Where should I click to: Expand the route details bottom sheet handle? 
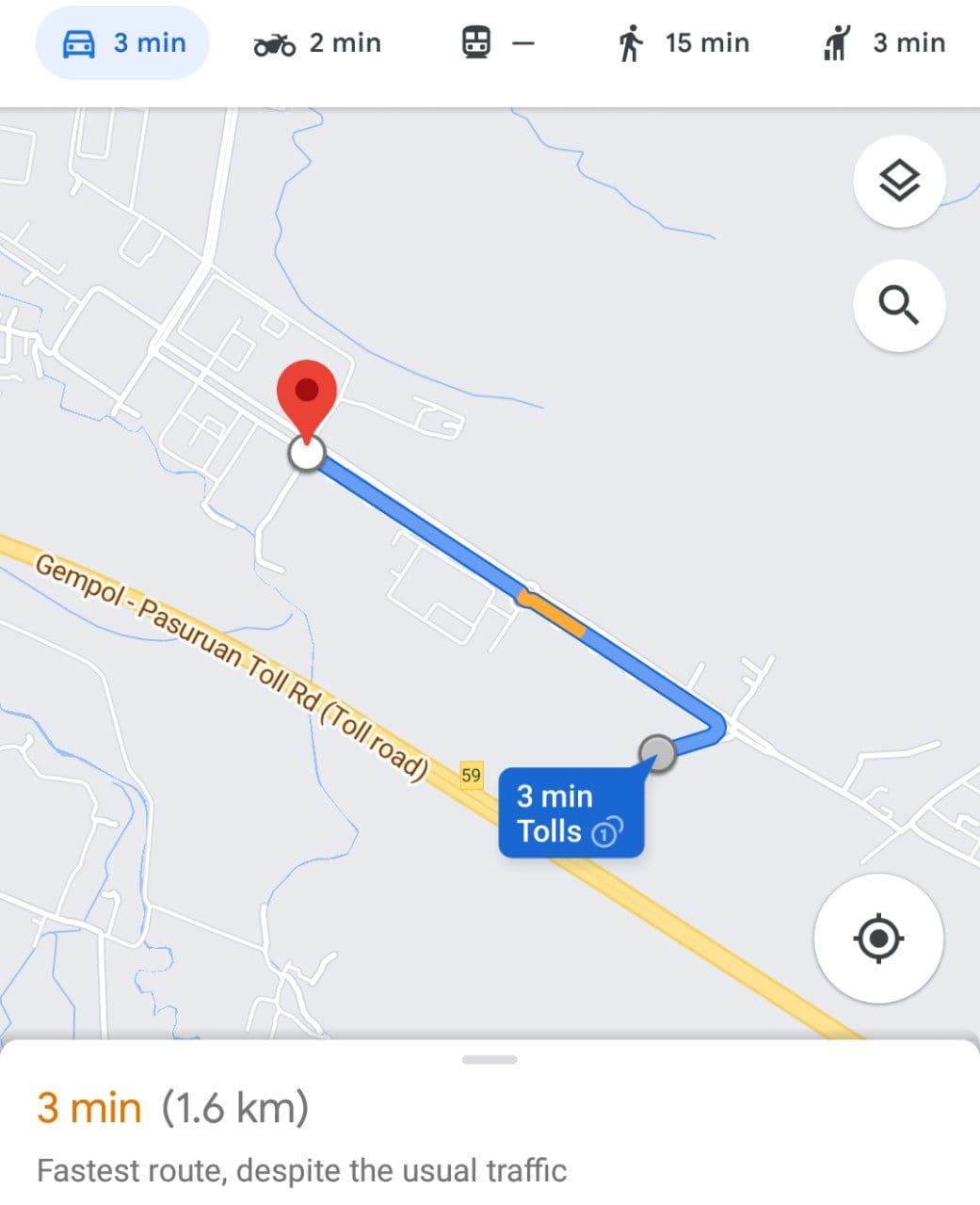pyautogui.click(x=490, y=1060)
